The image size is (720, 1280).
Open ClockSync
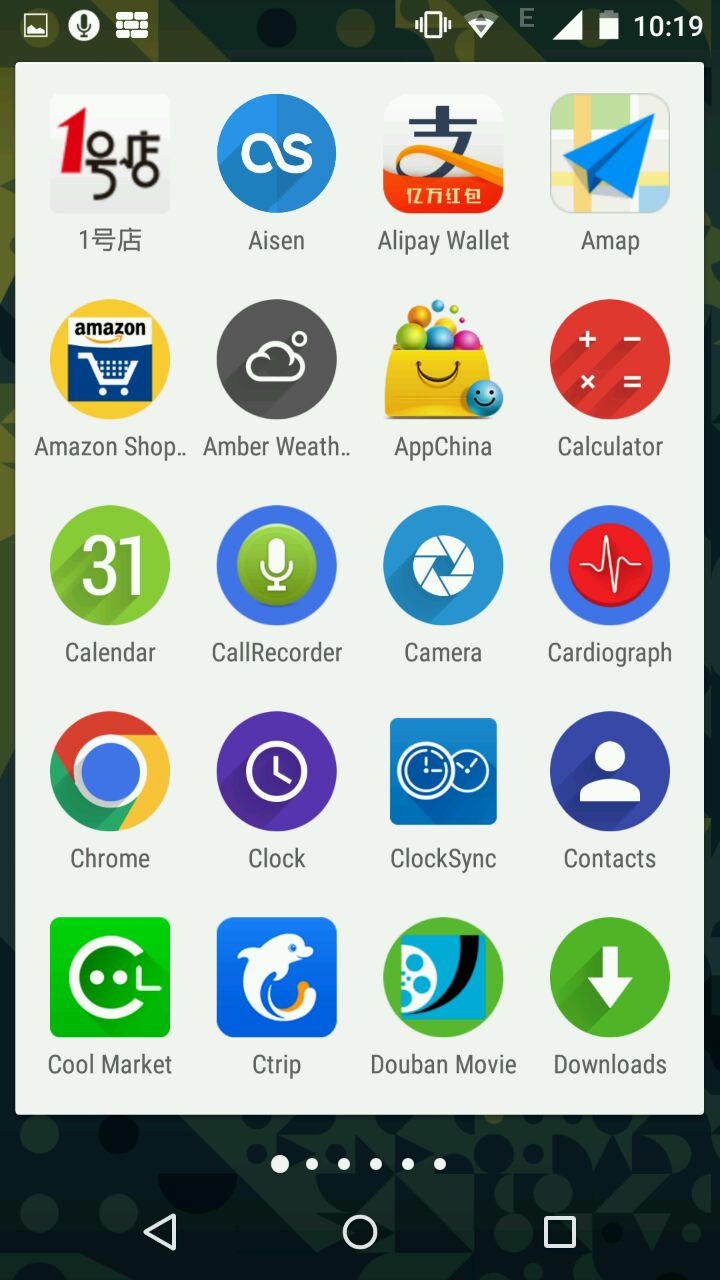pos(443,772)
